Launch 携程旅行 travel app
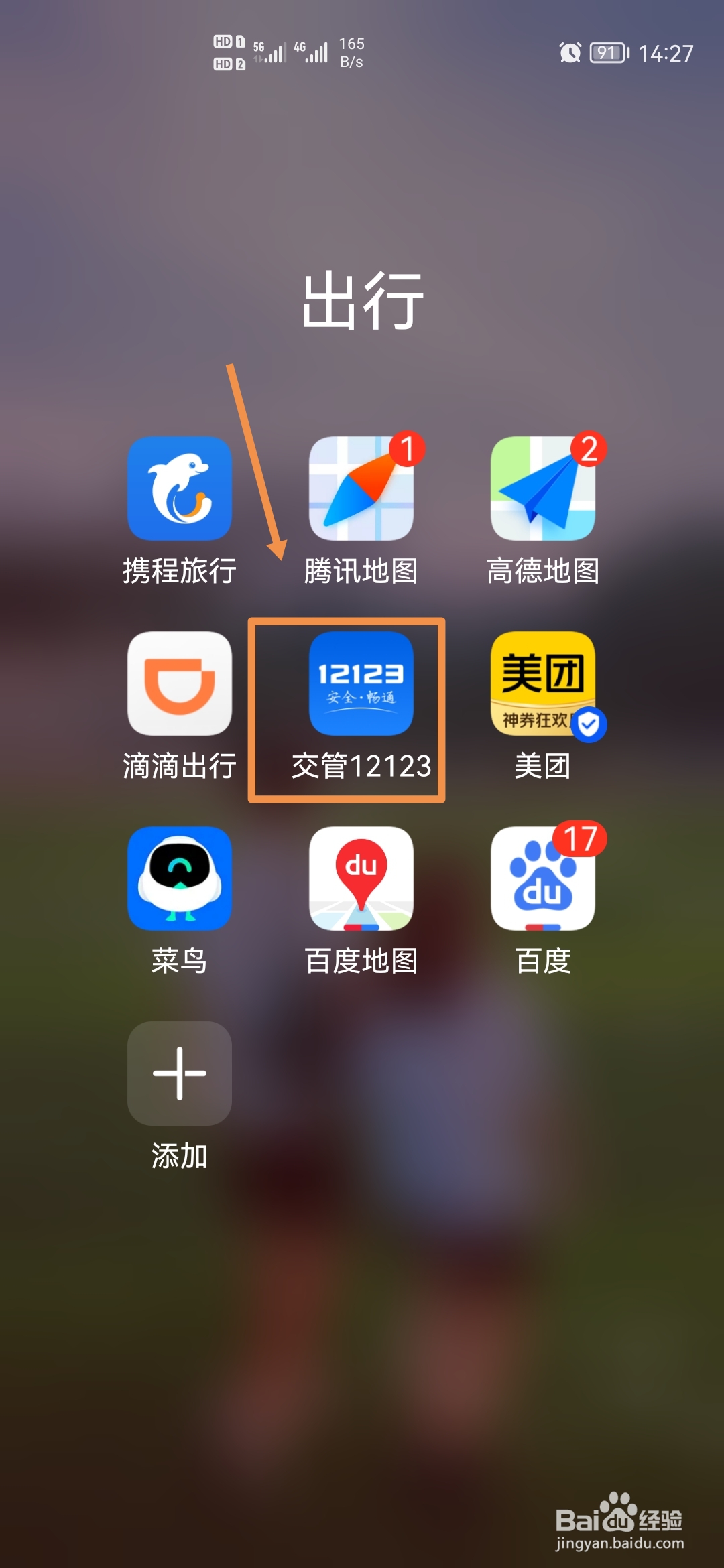 [180, 489]
